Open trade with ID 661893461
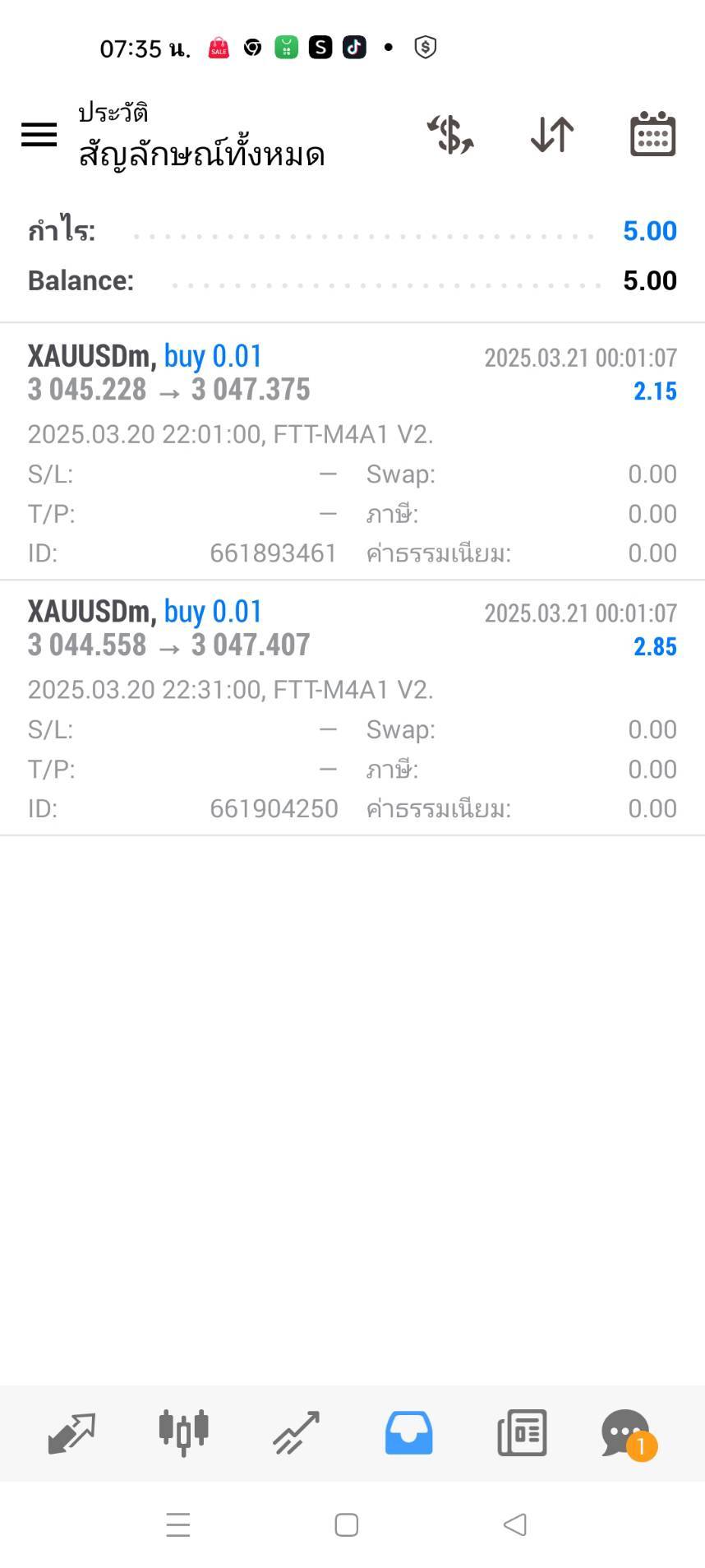The width and height of the screenshot is (705, 1568). tap(352, 452)
